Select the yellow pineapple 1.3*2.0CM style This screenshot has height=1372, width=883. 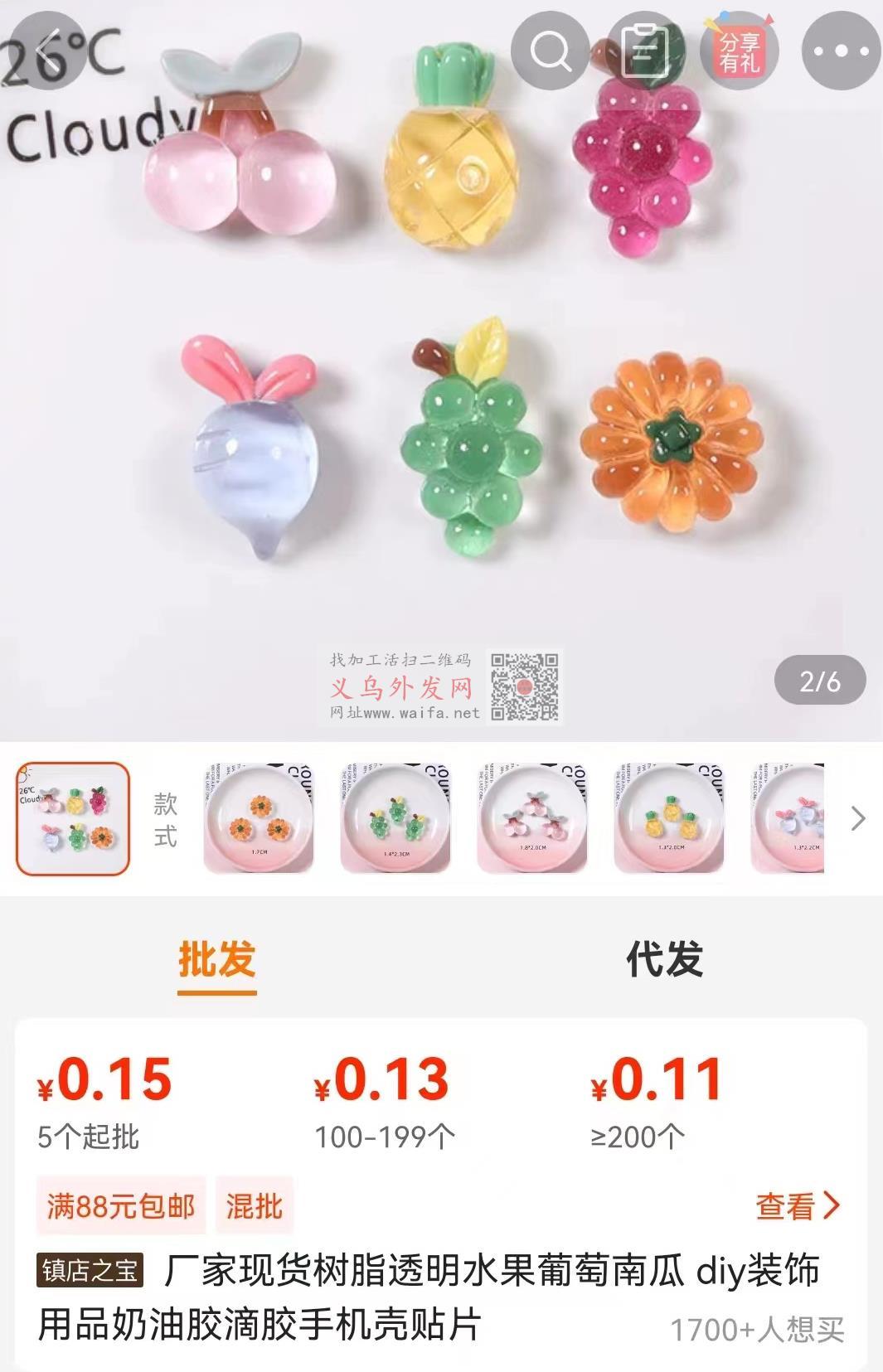click(x=669, y=819)
